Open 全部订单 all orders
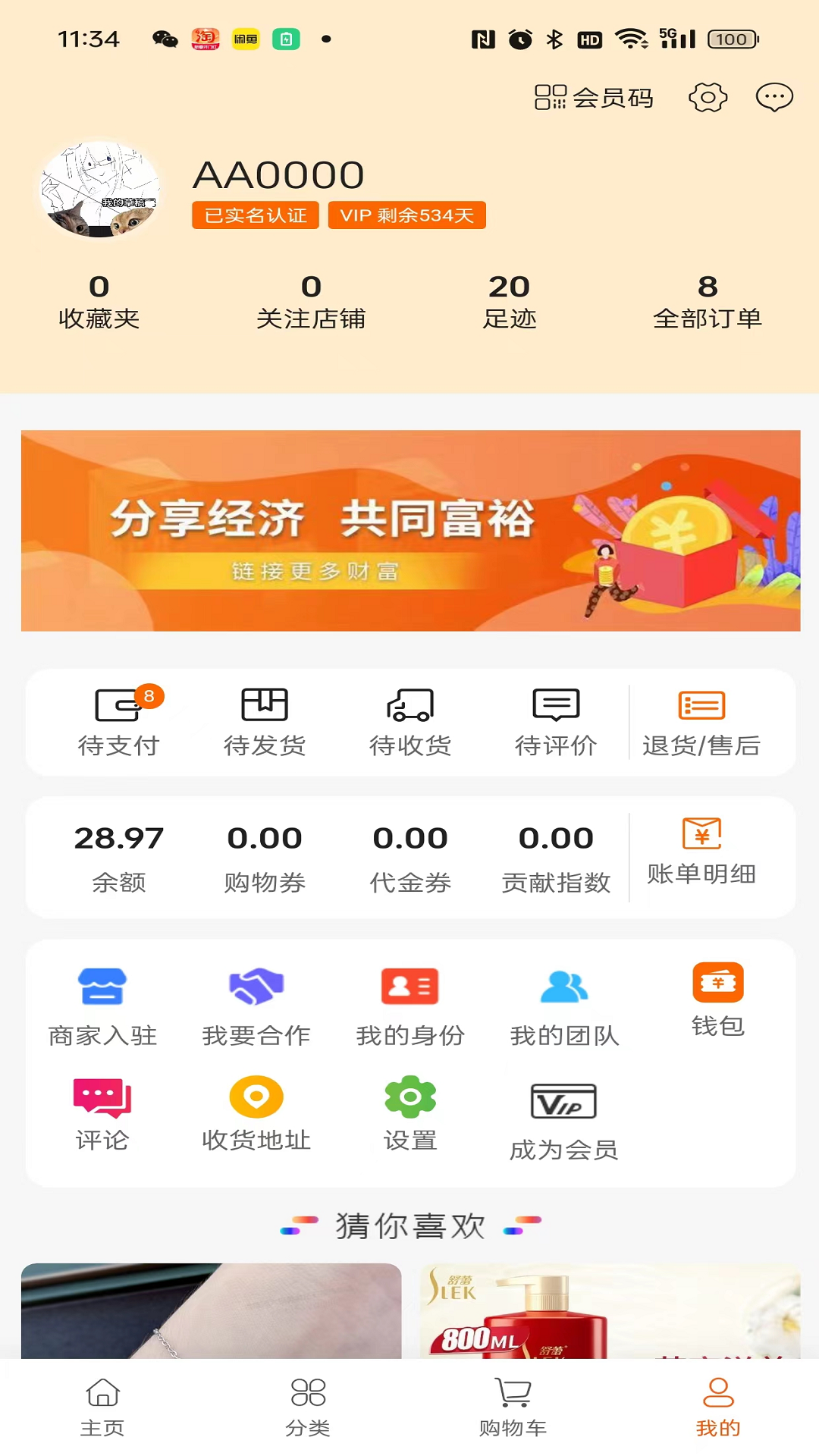 (707, 302)
